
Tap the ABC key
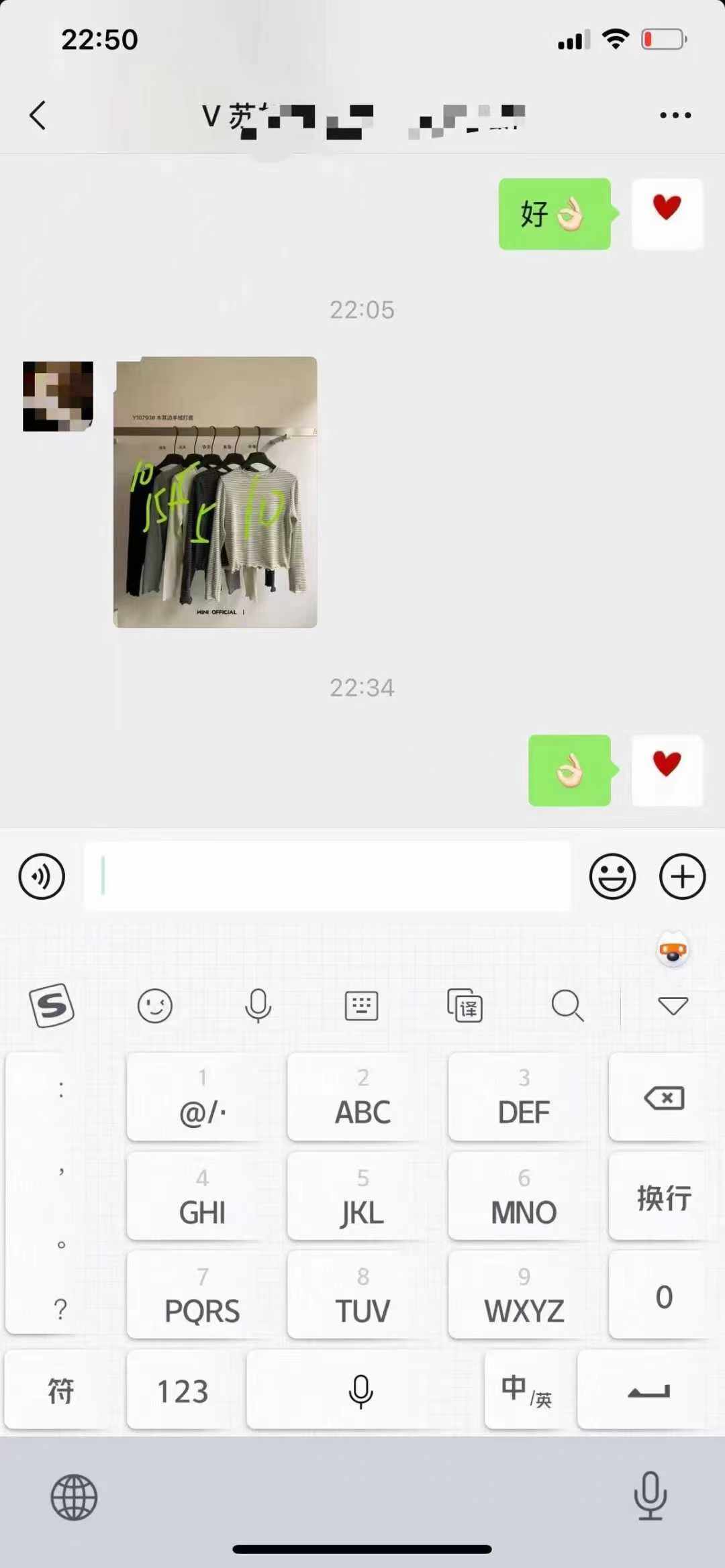tap(362, 1098)
